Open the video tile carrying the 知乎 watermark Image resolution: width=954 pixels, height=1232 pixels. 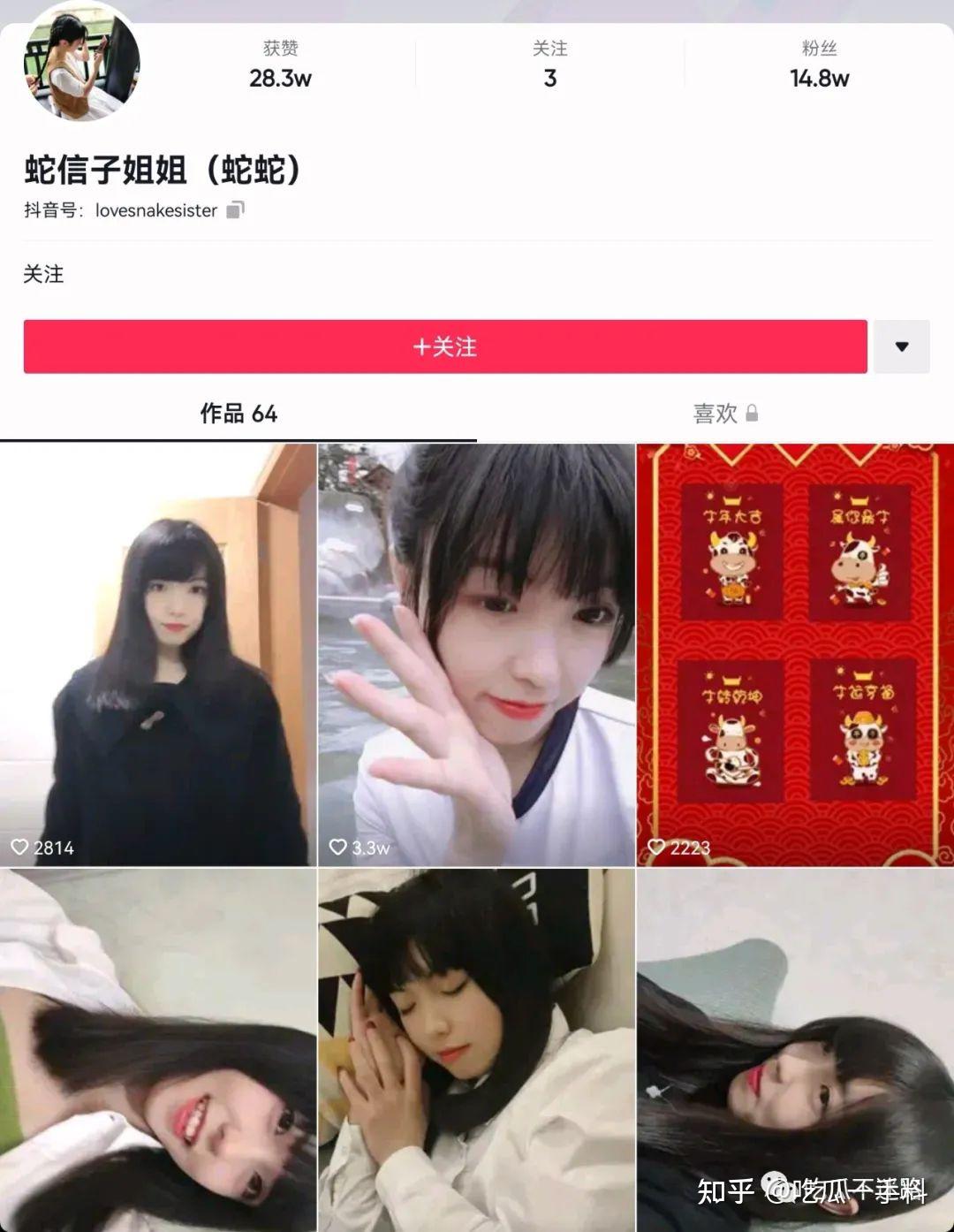(x=795, y=1050)
